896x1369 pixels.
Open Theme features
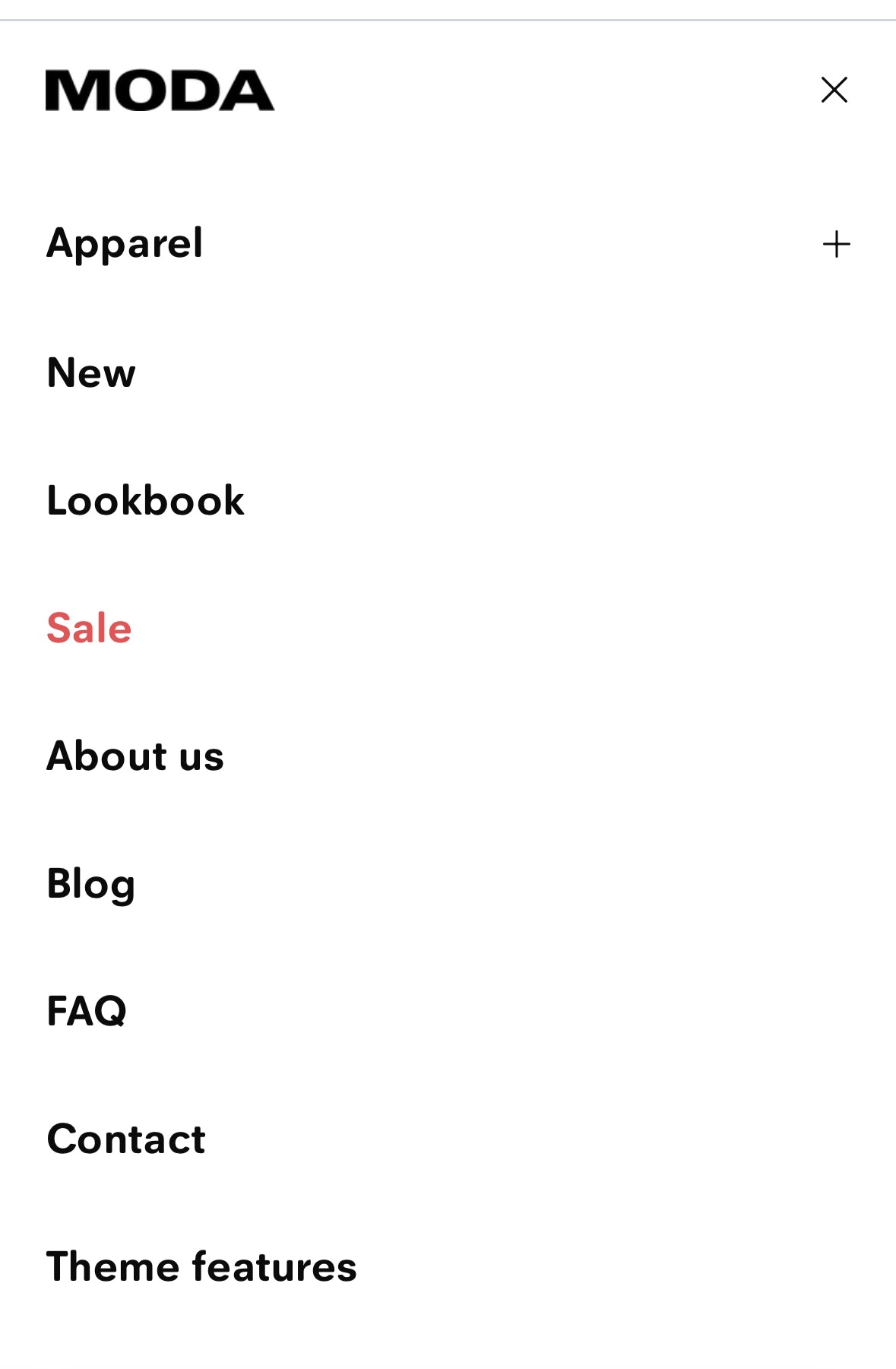[201, 1267]
